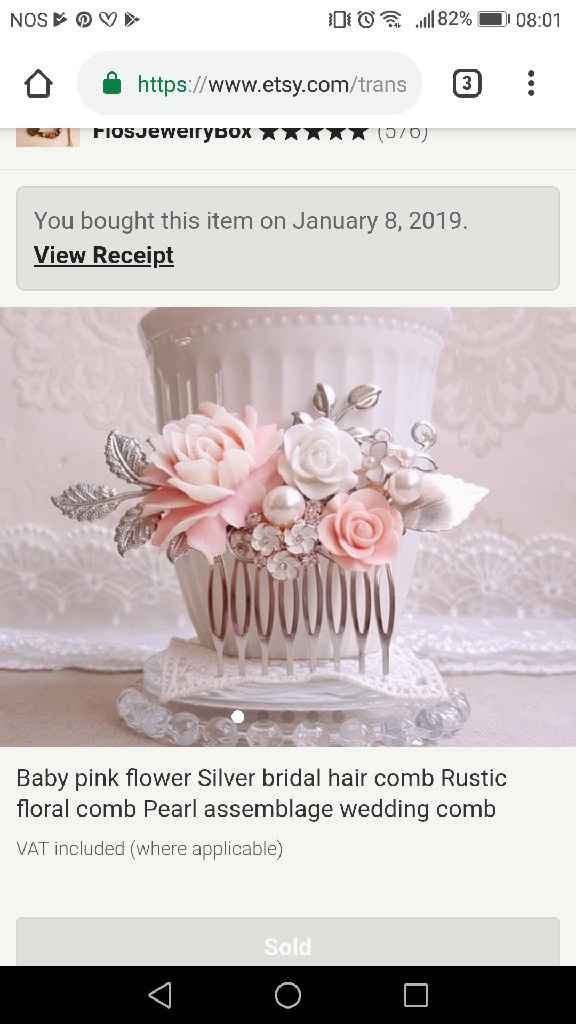Open Chrome's overflow menu
The height and width of the screenshot is (1024, 576).
531,84
